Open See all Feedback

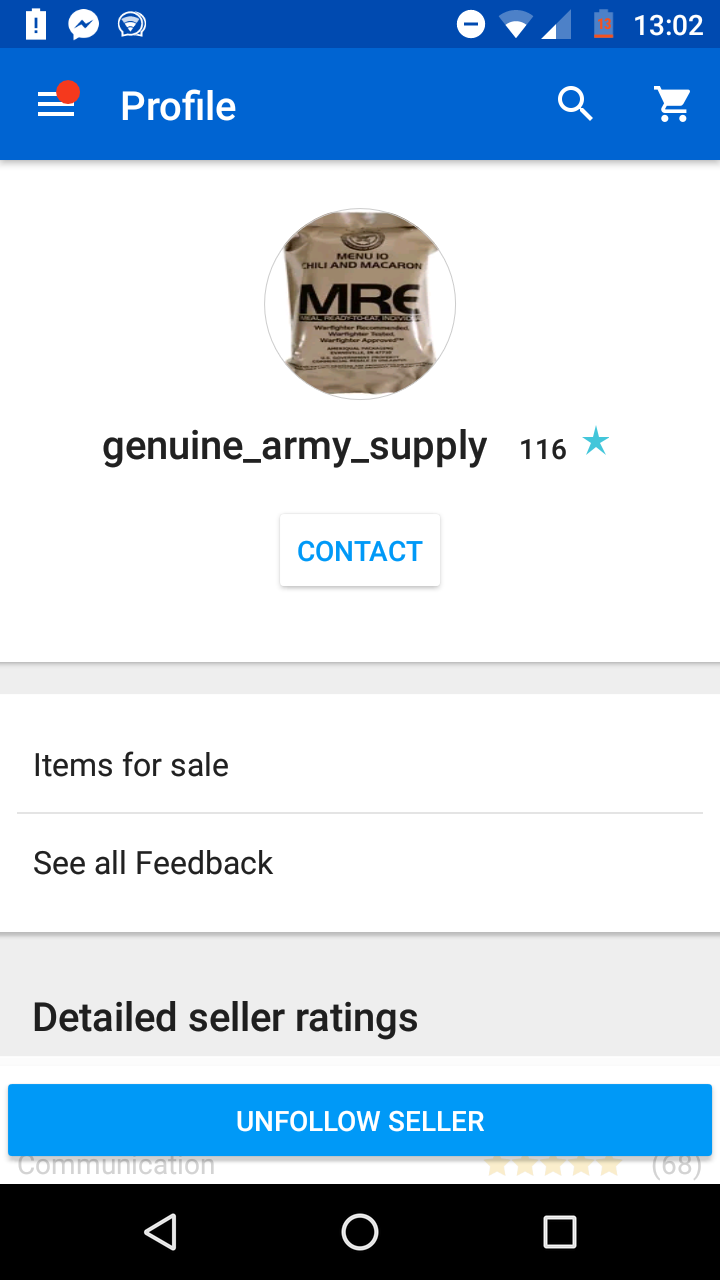(x=360, y=863)
